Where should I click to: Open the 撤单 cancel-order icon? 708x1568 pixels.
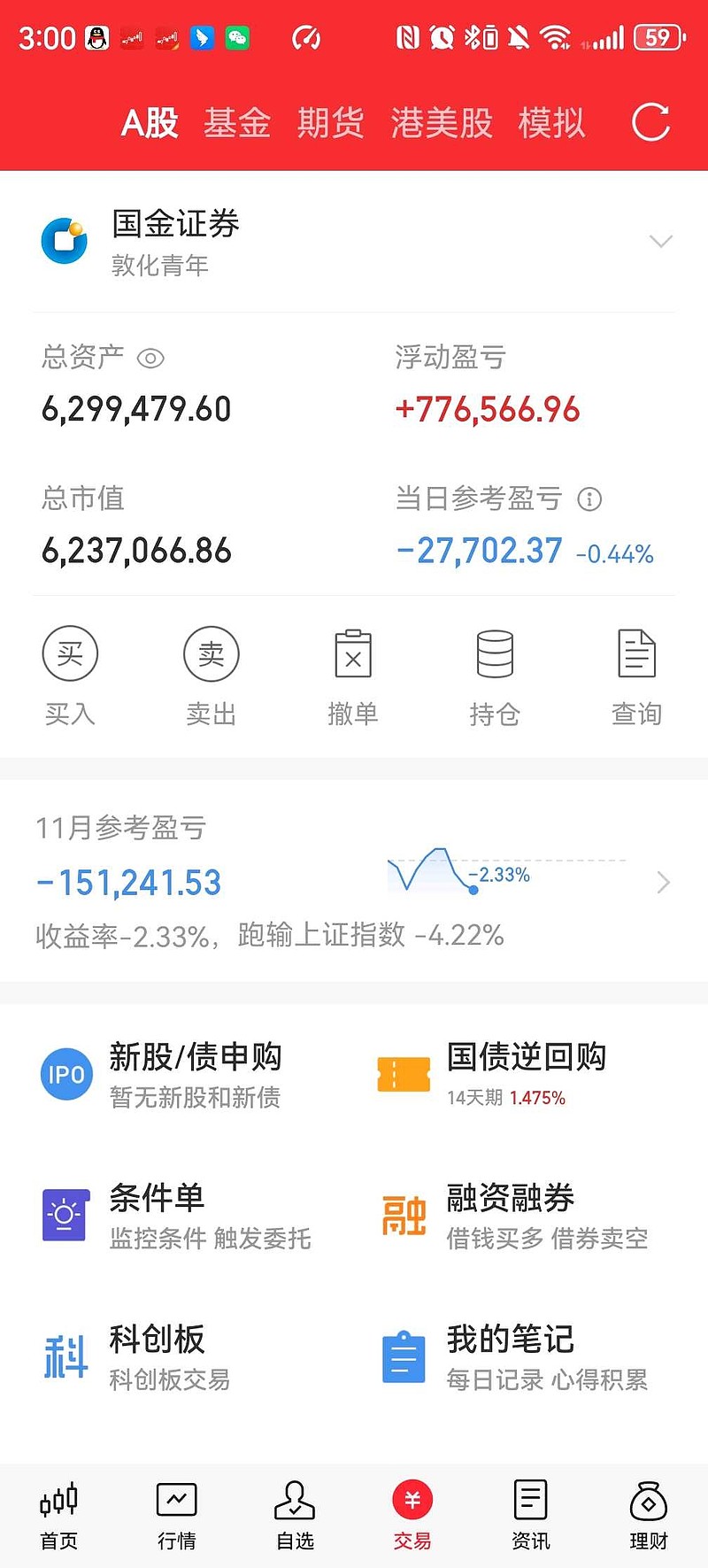354,654
